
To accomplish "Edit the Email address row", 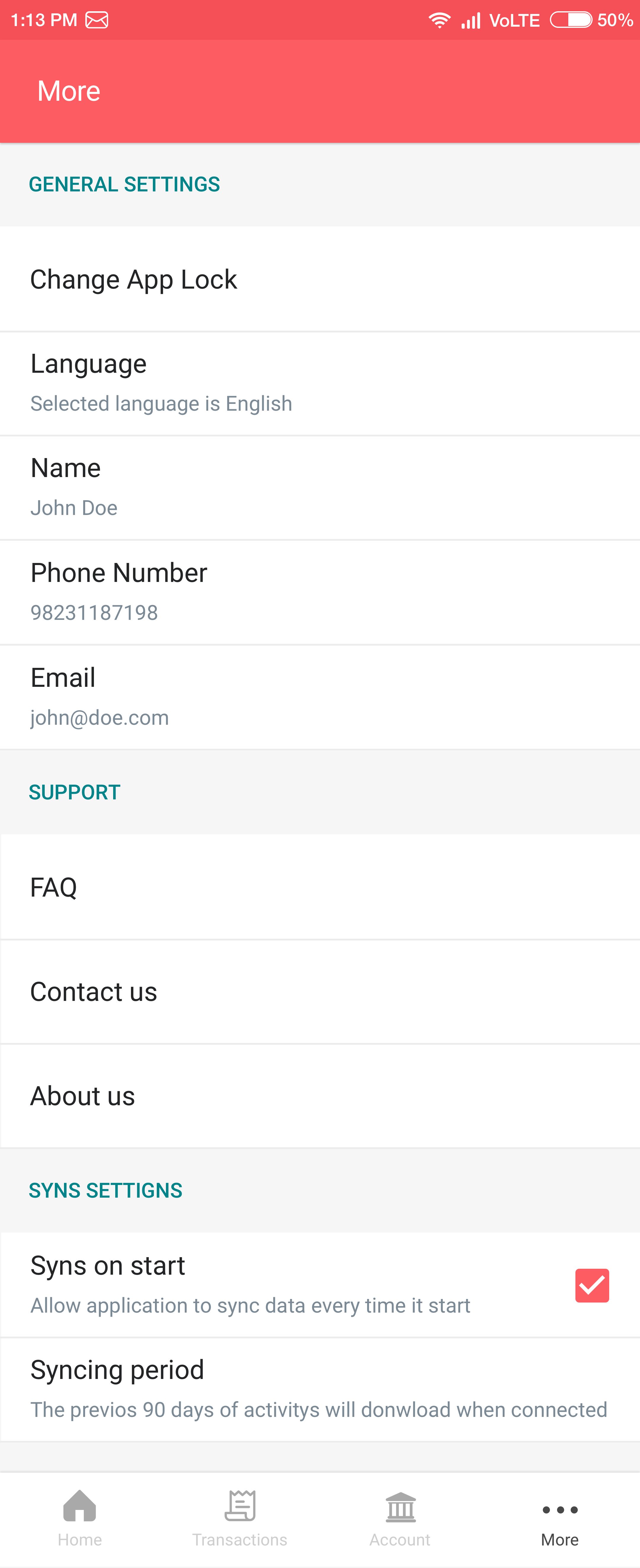I will (x=320, y=697).
